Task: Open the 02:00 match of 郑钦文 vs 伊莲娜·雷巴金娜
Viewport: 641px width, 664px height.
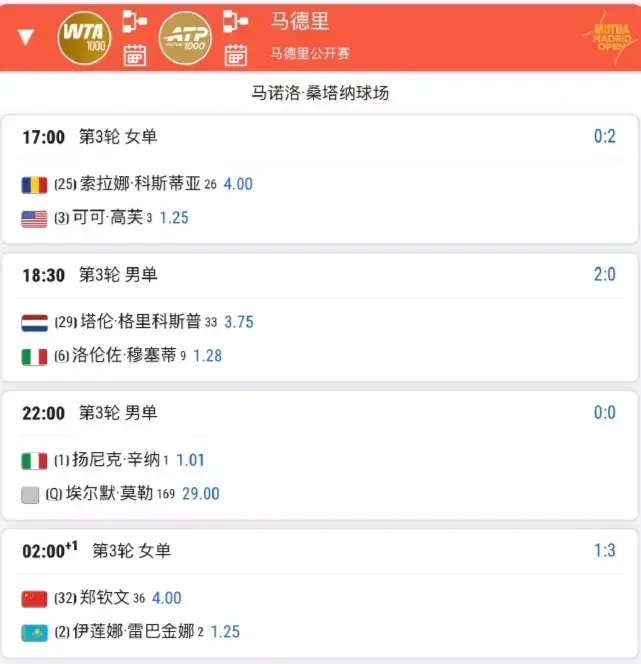Action: pyautogui.click(x=320, y=551)
